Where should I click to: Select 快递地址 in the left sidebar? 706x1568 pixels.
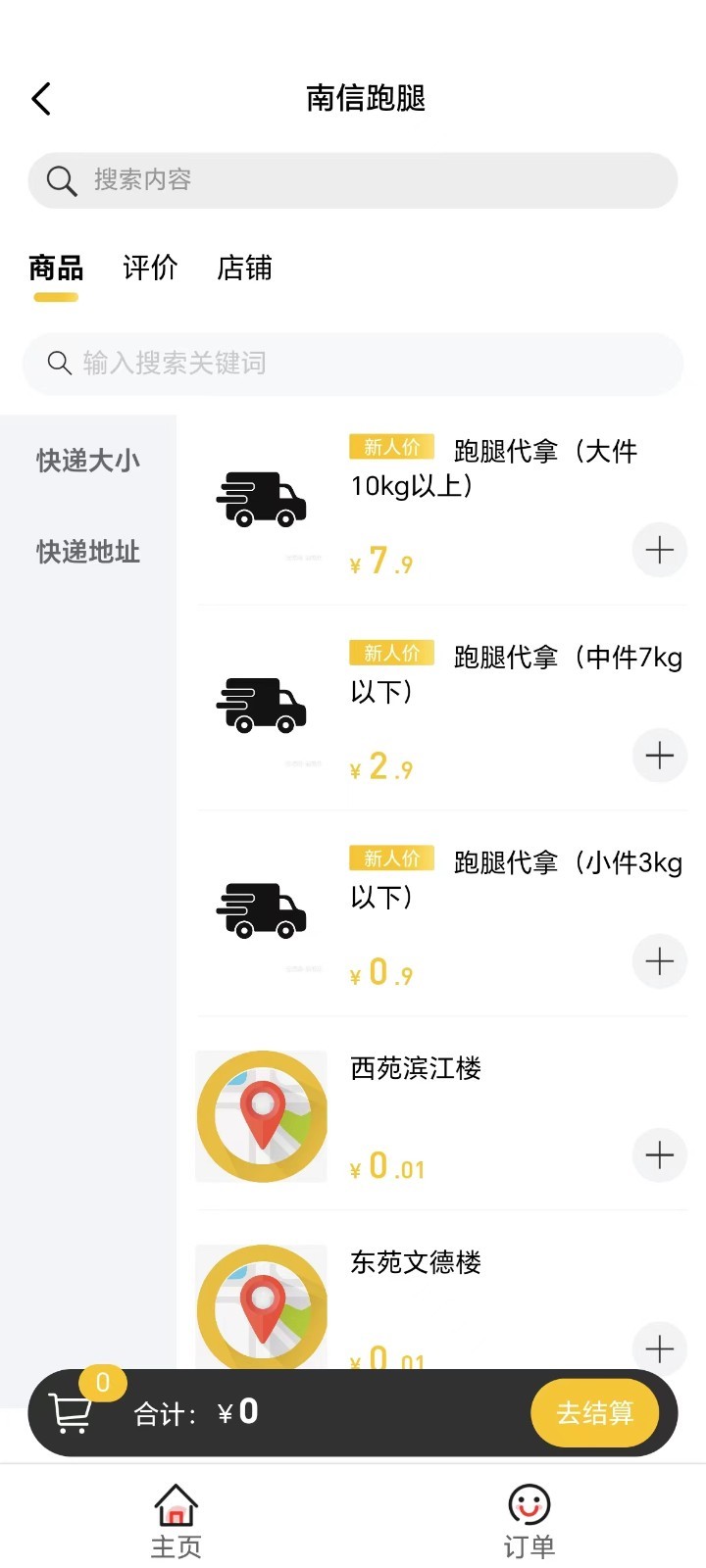(88, 552)
